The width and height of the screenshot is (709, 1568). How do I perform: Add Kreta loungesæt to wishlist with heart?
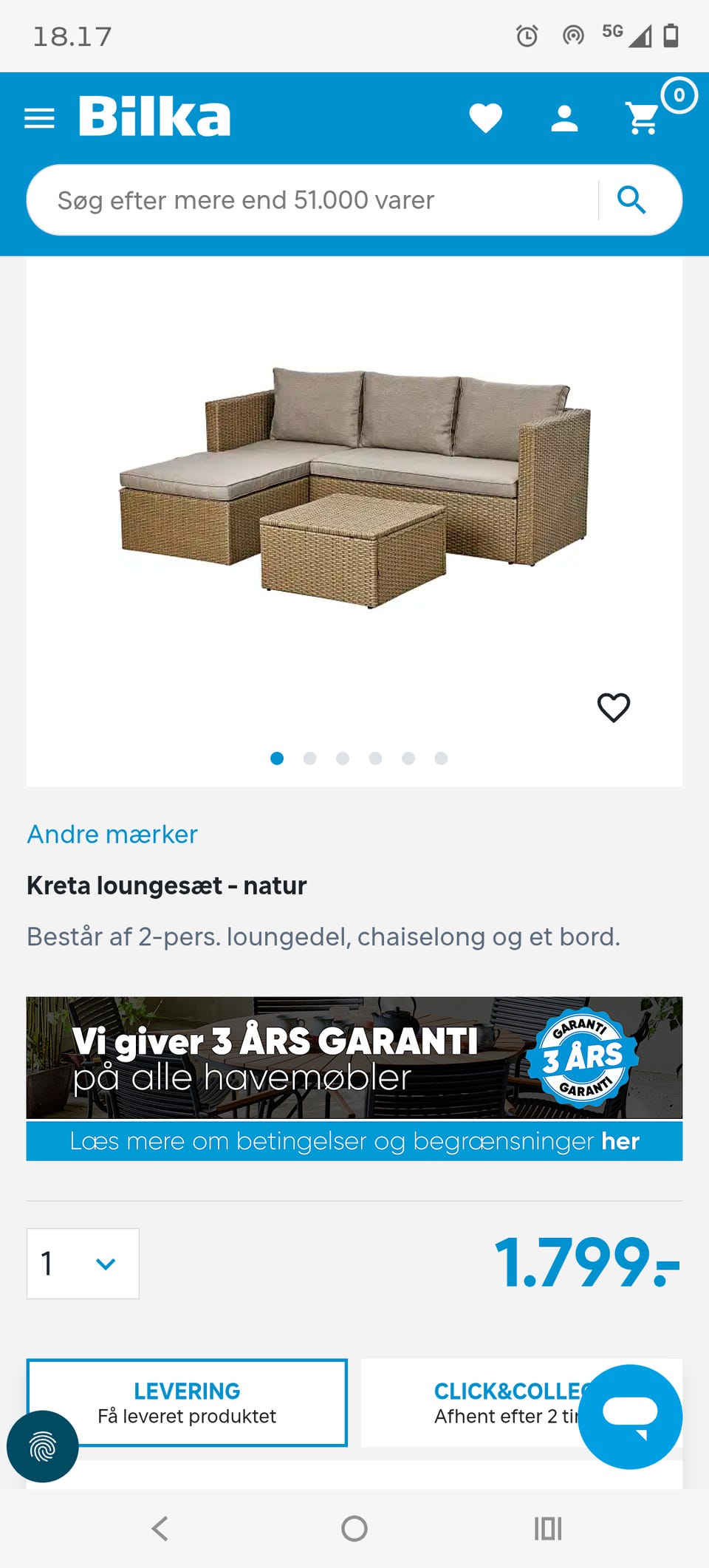613,707
